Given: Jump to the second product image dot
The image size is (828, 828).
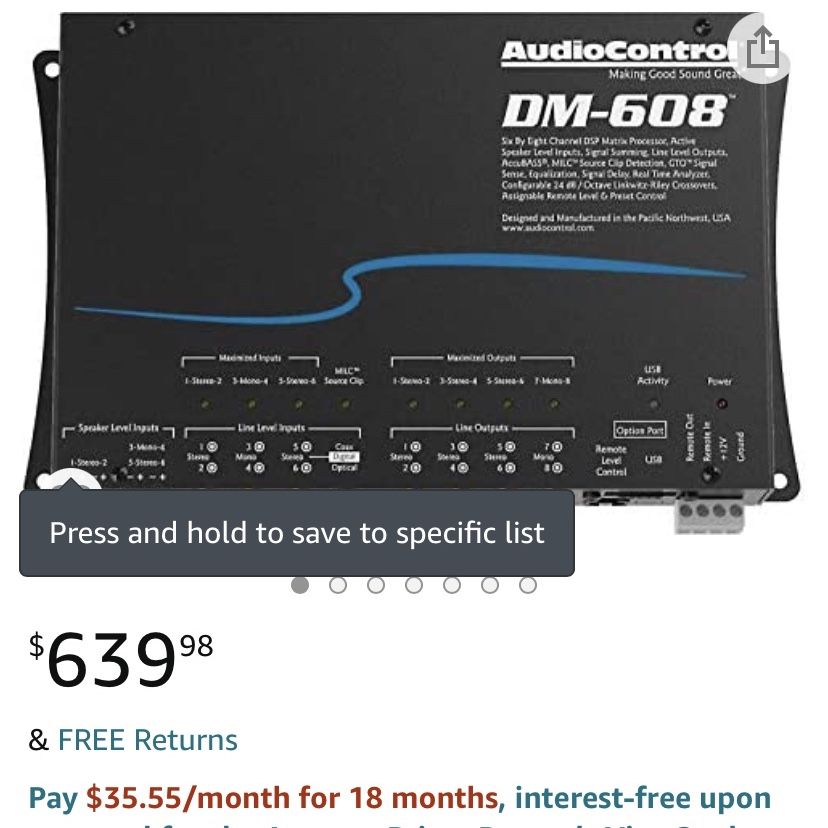Looking at the screenshot, I should pyautogui.click(x=338, y=585).
